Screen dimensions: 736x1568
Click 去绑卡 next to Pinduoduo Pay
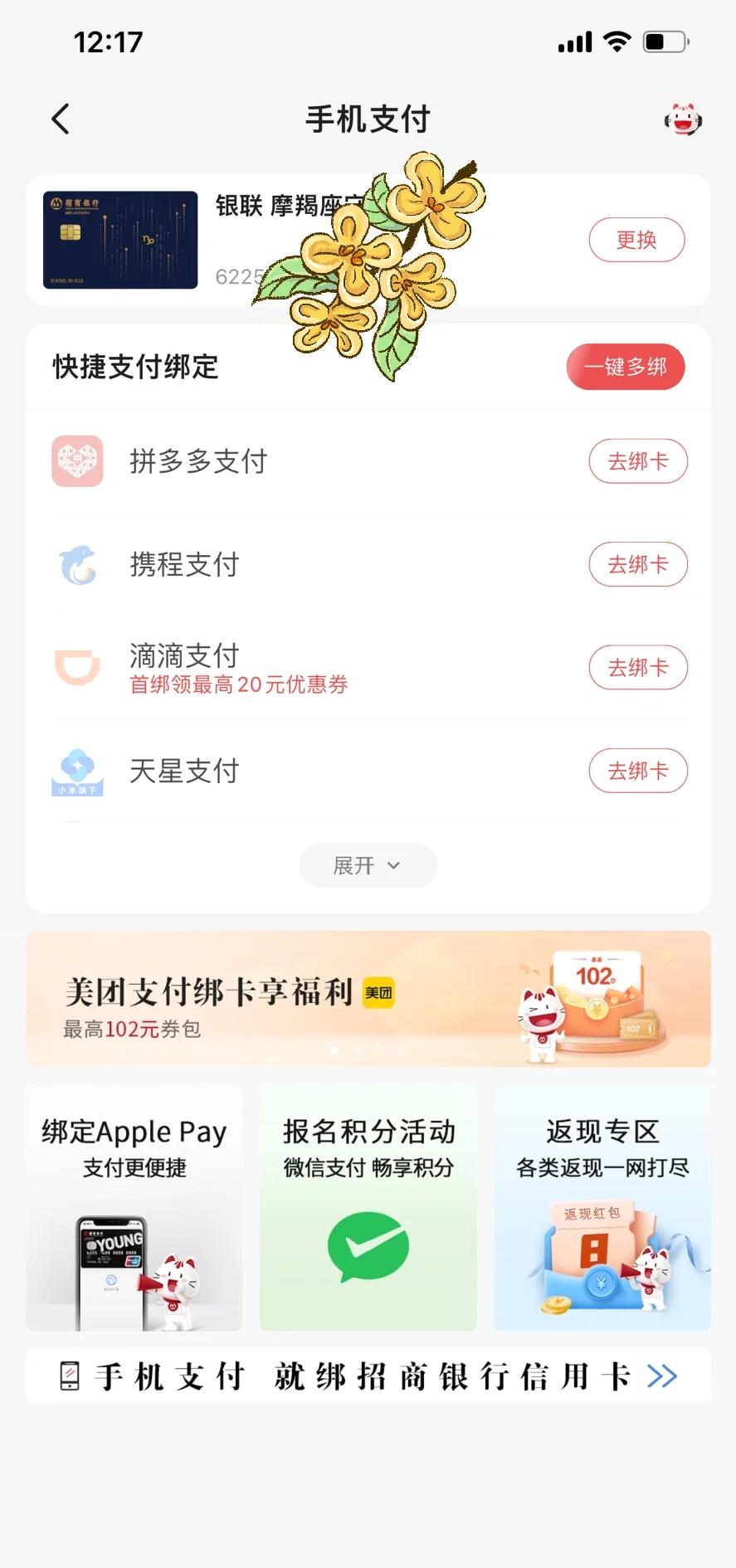click(637, 461)
